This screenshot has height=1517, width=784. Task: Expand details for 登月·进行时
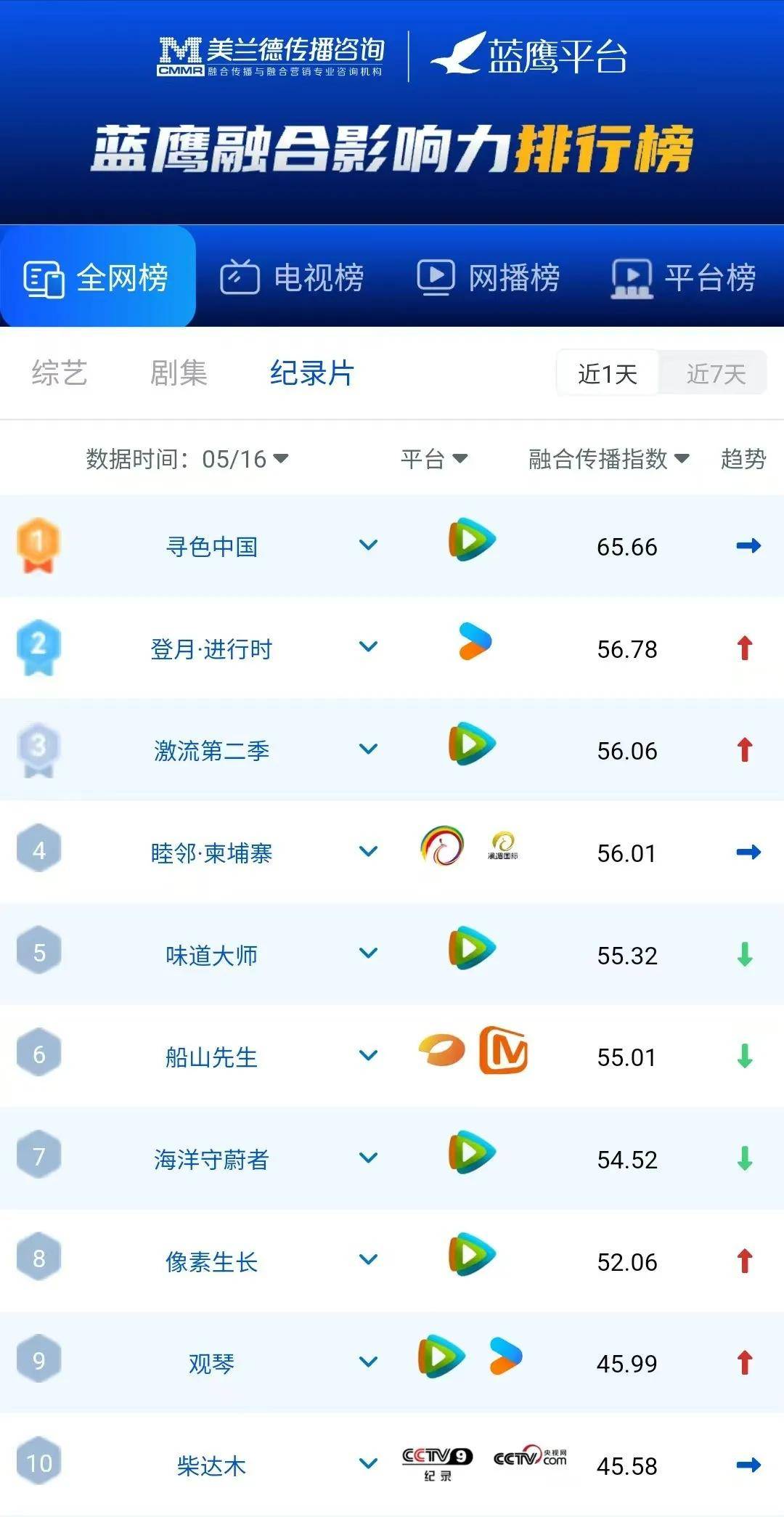369,647
